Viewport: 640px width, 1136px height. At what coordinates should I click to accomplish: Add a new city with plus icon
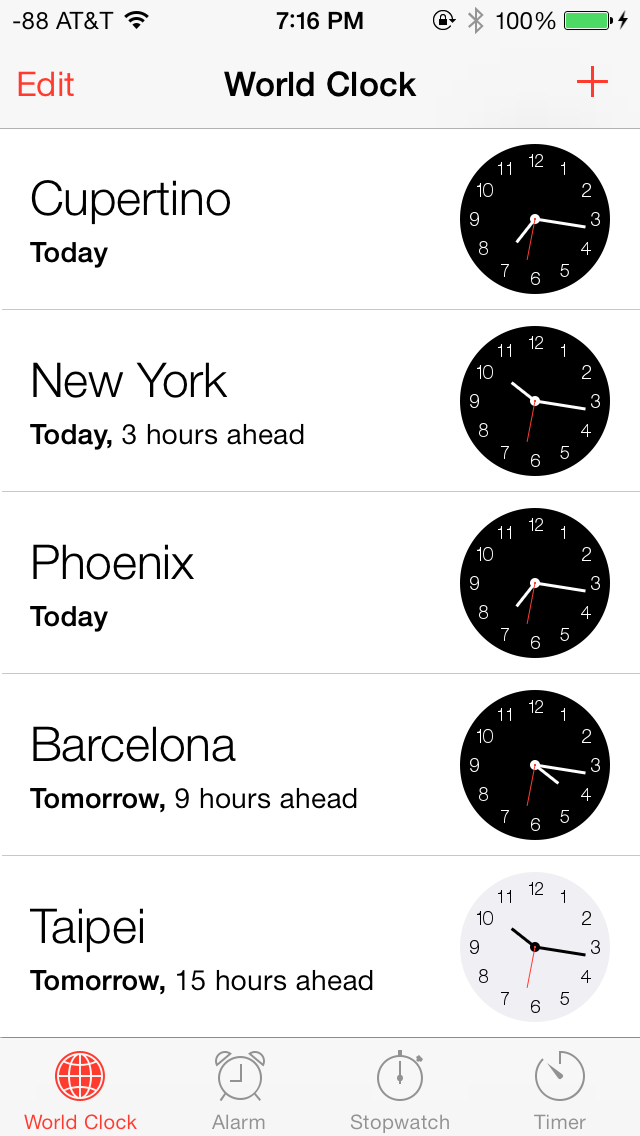pos(592,83)
